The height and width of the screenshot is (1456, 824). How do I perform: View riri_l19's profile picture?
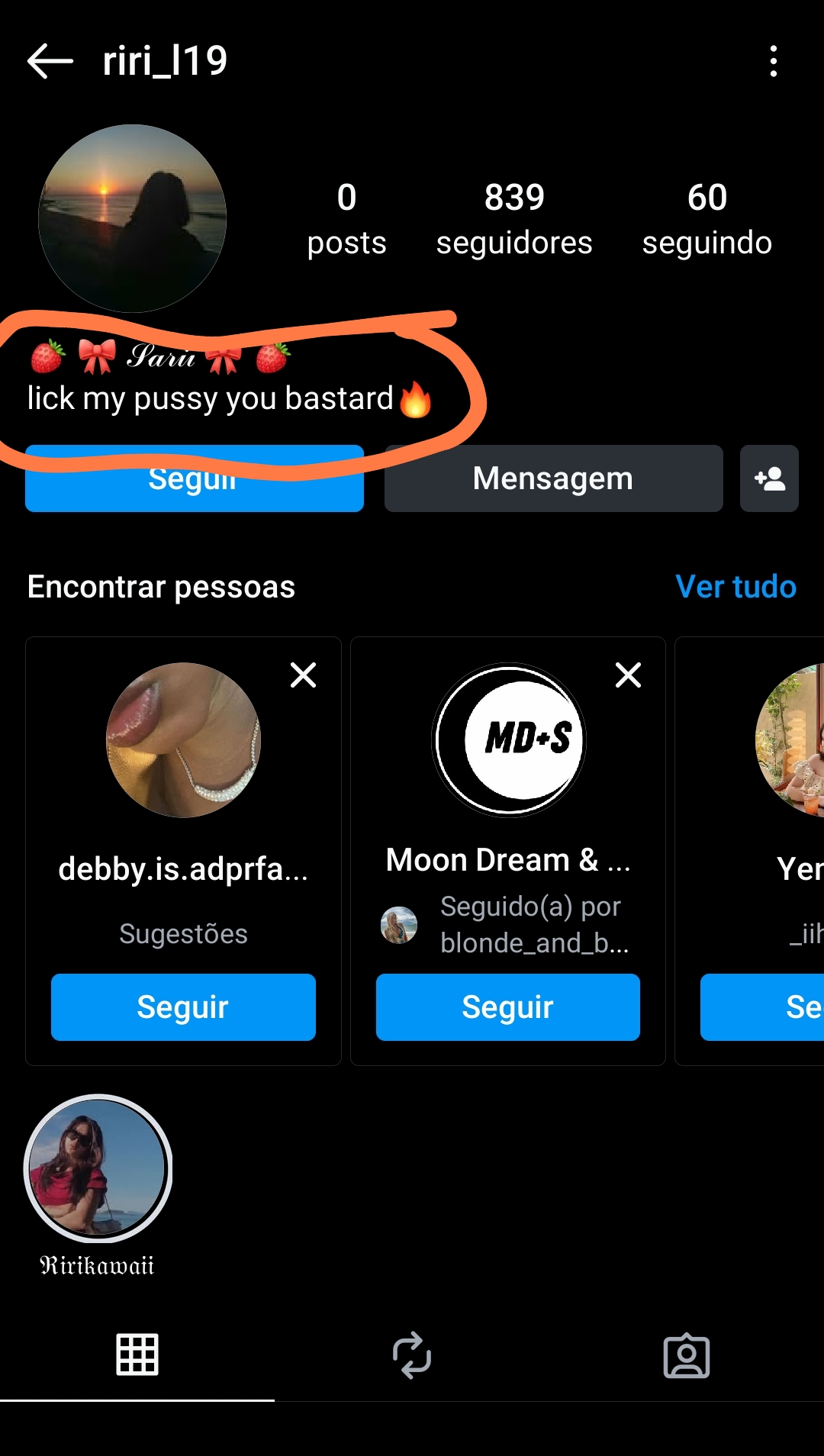click(x=132, y=218)
